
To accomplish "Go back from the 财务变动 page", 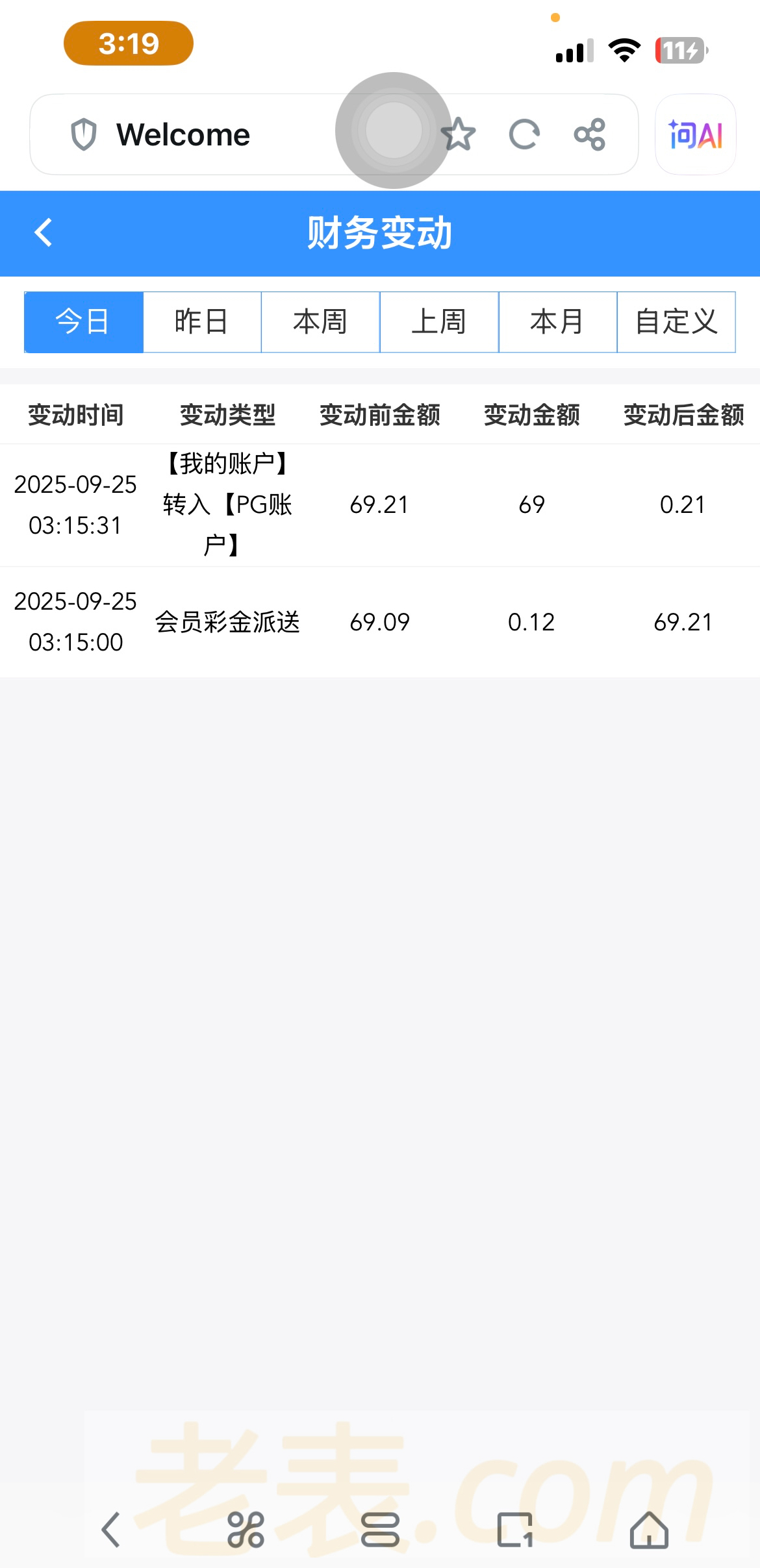I will 44,232.
